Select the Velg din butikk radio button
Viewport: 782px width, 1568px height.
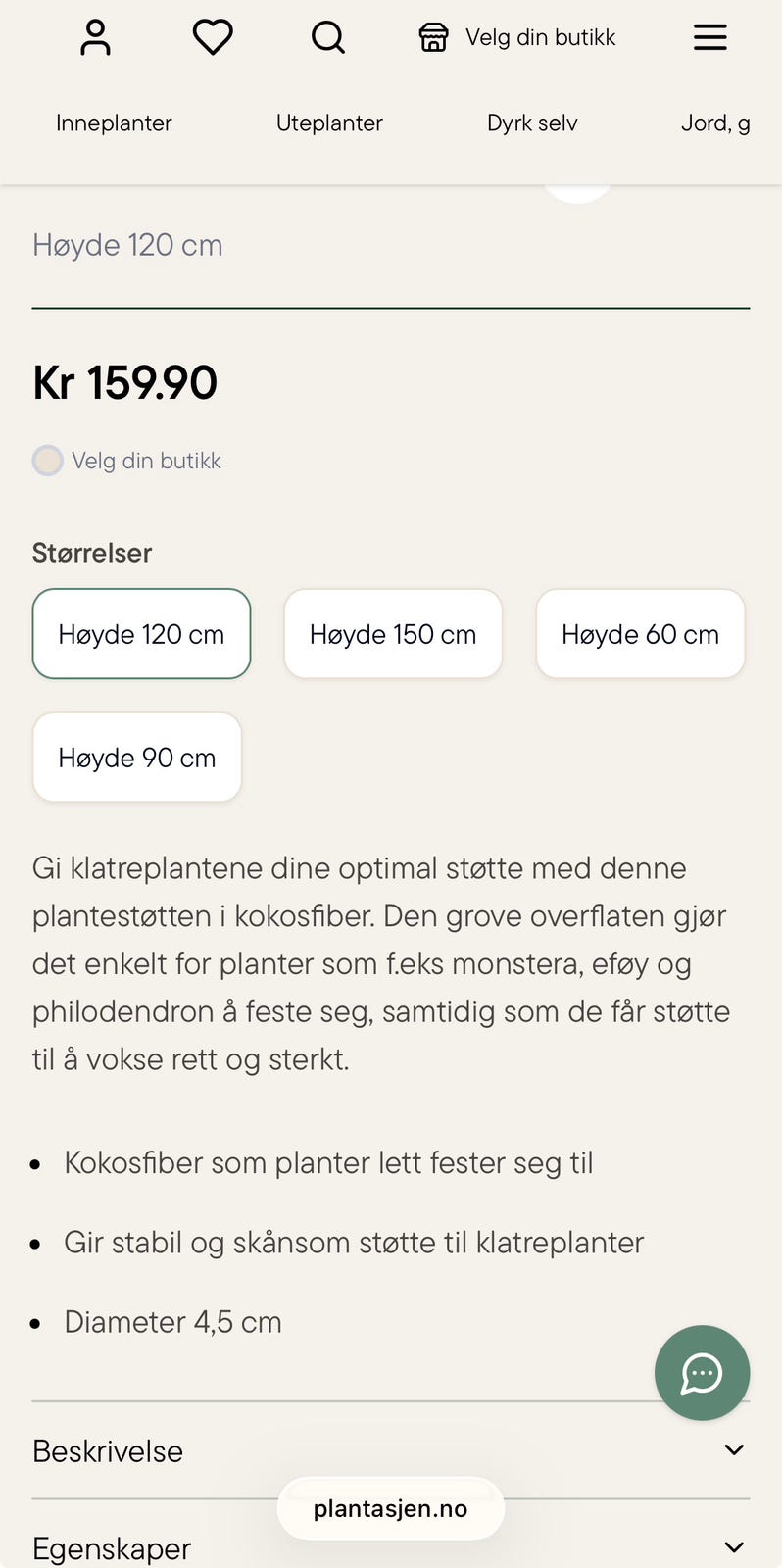coord(47,460)
